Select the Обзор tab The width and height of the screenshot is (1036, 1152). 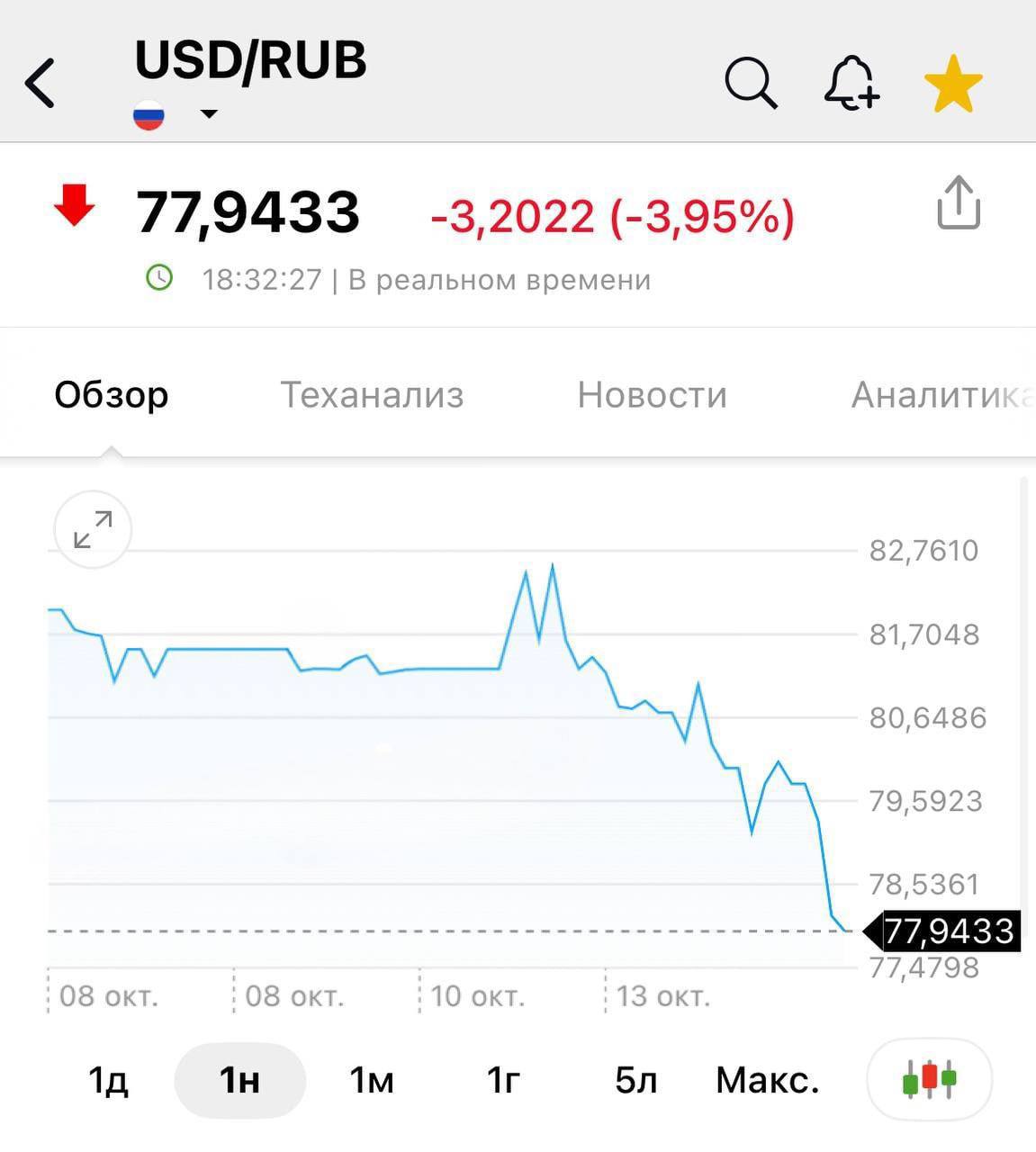(112, 394)
